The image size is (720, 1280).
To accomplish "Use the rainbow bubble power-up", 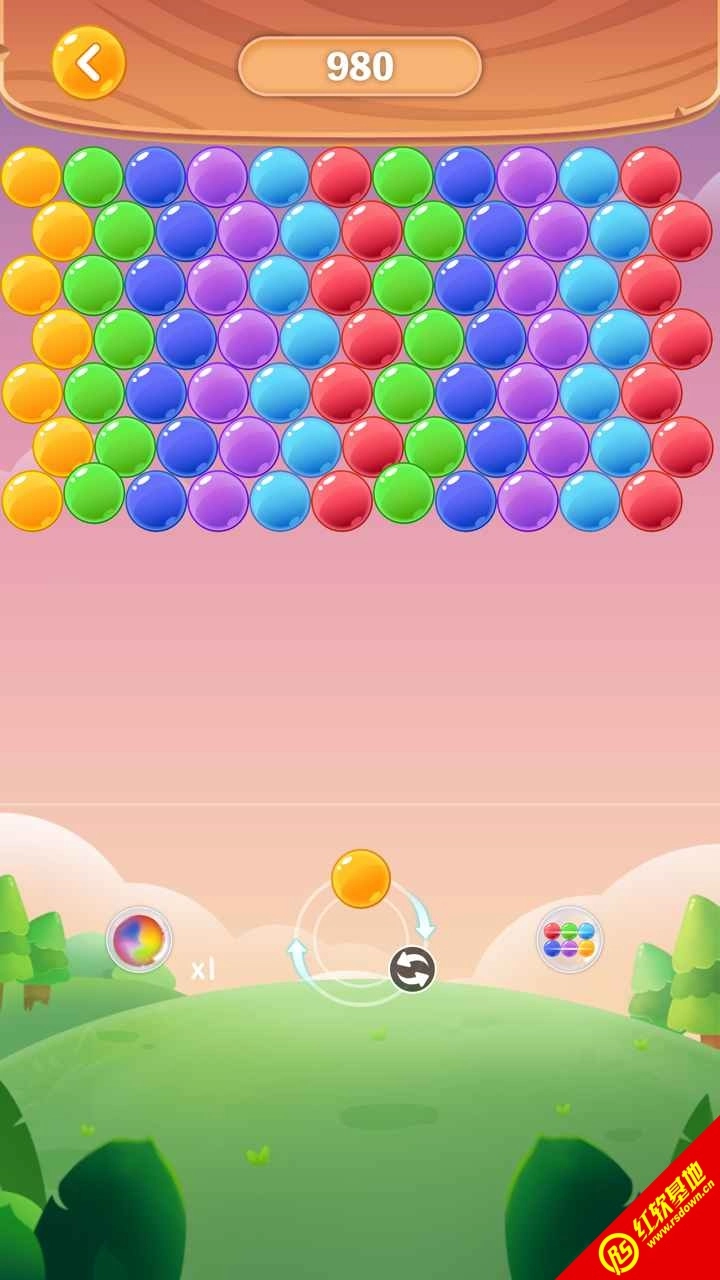I will (x=139, y=939).
